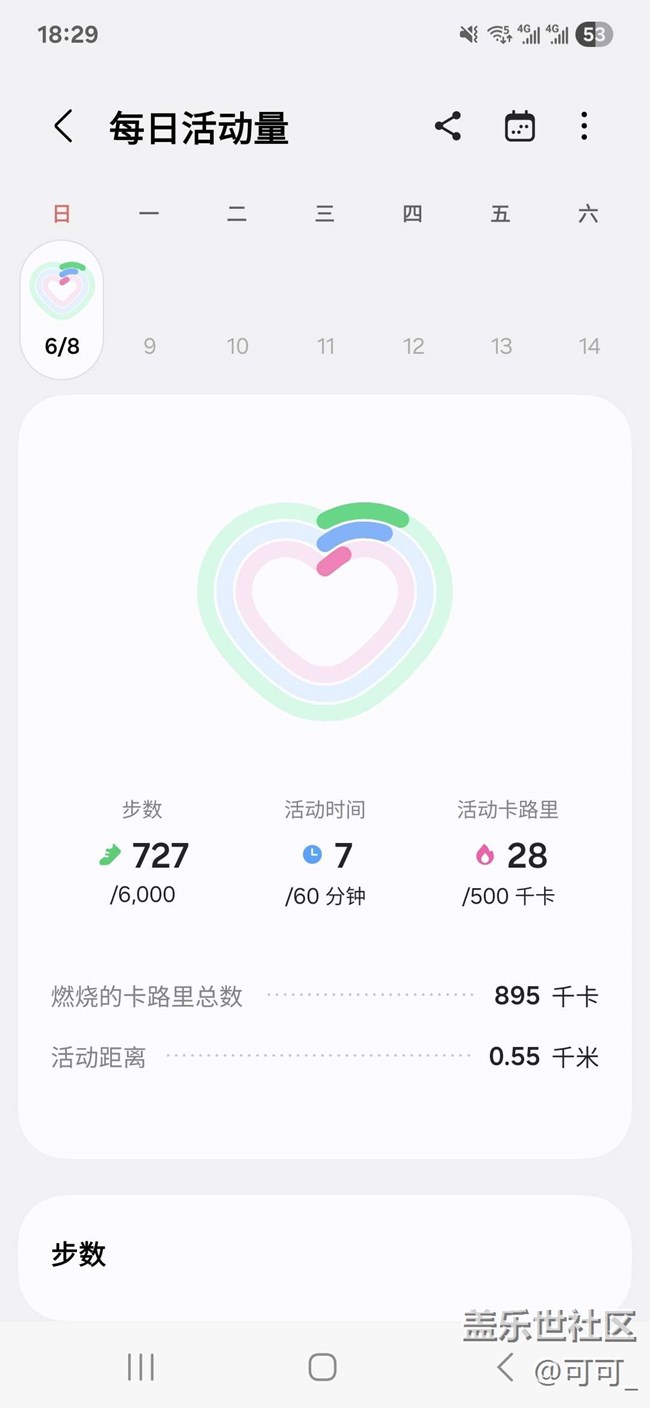The image size is (650, 1408).
Task: Open the 步数 727 steps detail
Action: pyautogui.click(x=143, y=852)
